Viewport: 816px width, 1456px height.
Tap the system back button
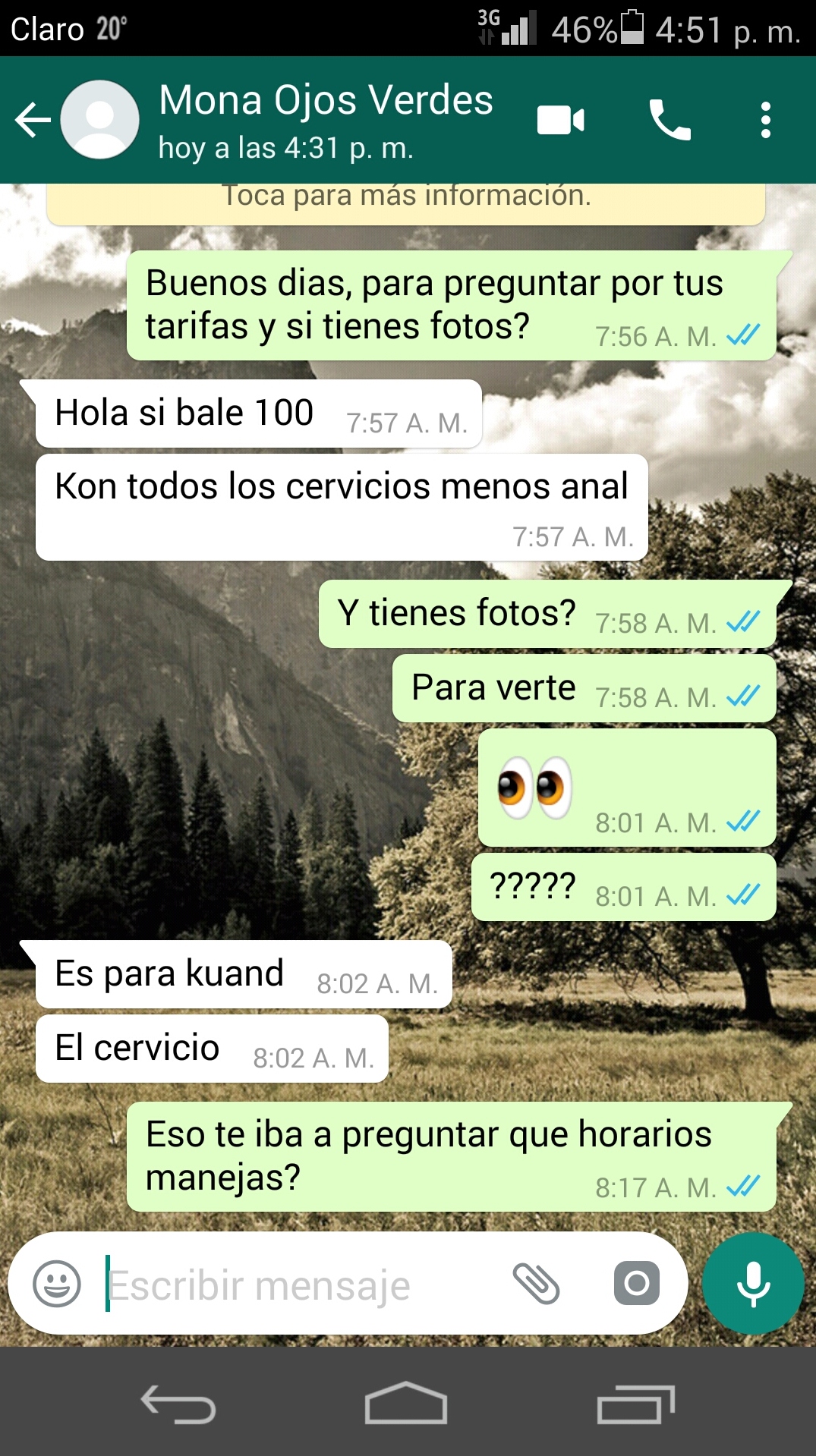pos(179,1404)
